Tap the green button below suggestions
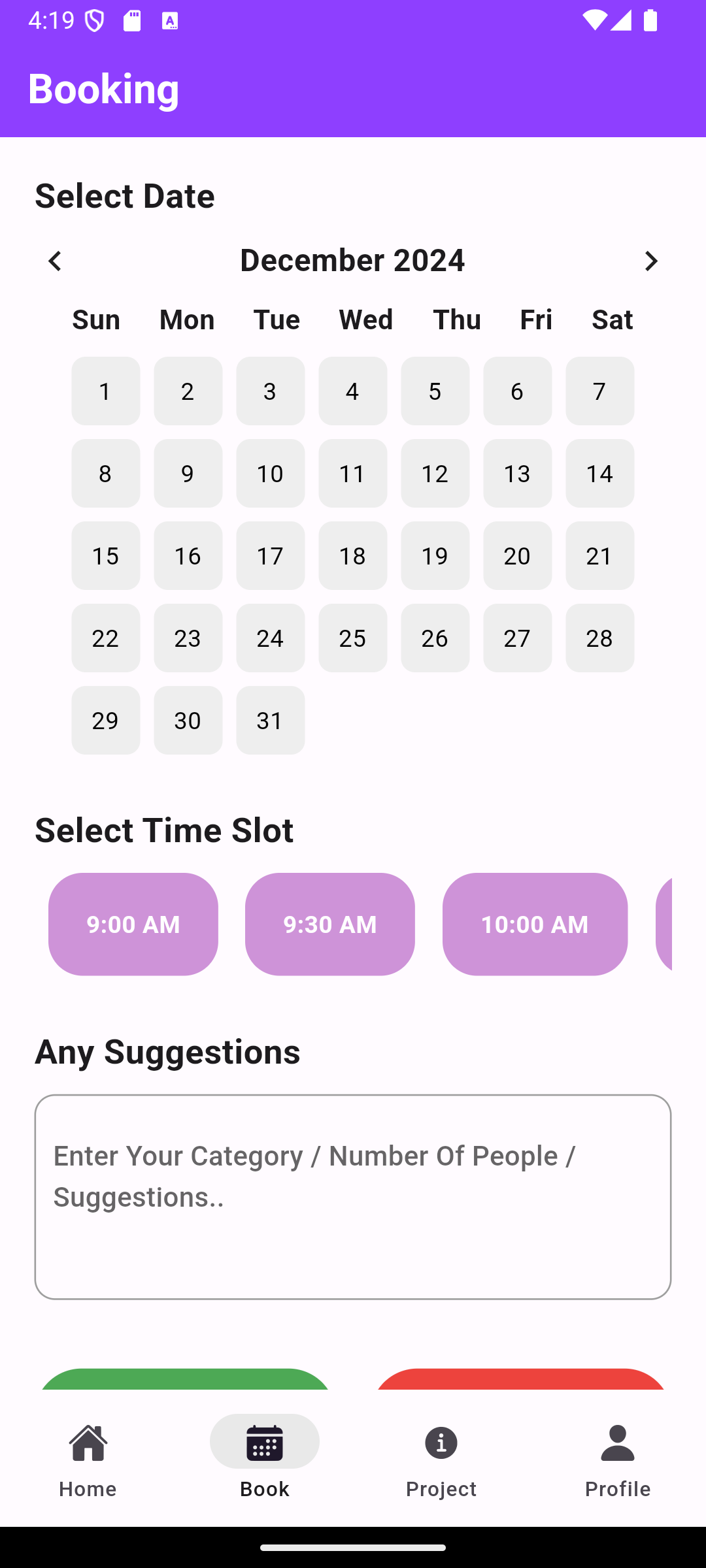Image resolution: width=706 pixels, height=1568 pixels. (185, 1379)
